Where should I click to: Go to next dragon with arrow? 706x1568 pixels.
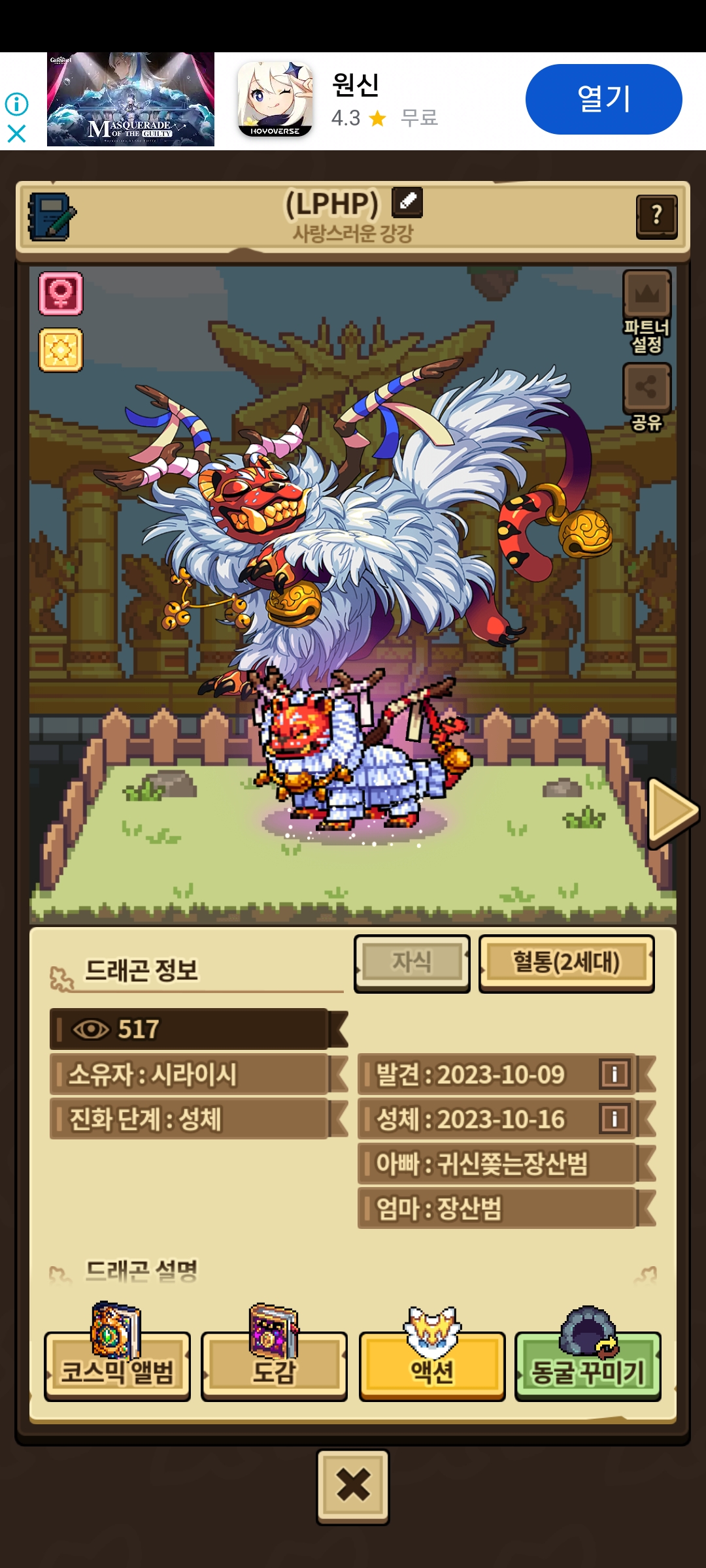673,812
